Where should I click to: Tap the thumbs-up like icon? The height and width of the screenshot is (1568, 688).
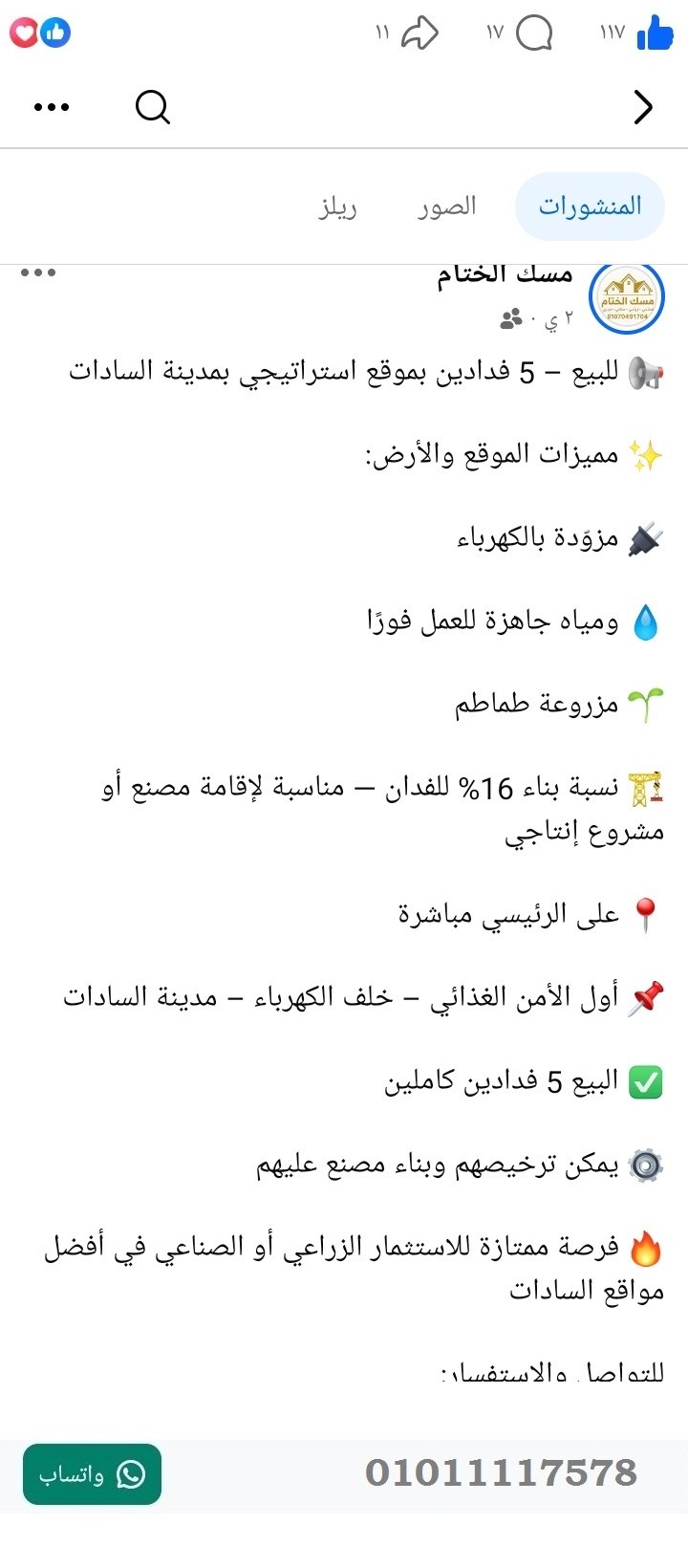pos(657,33)
